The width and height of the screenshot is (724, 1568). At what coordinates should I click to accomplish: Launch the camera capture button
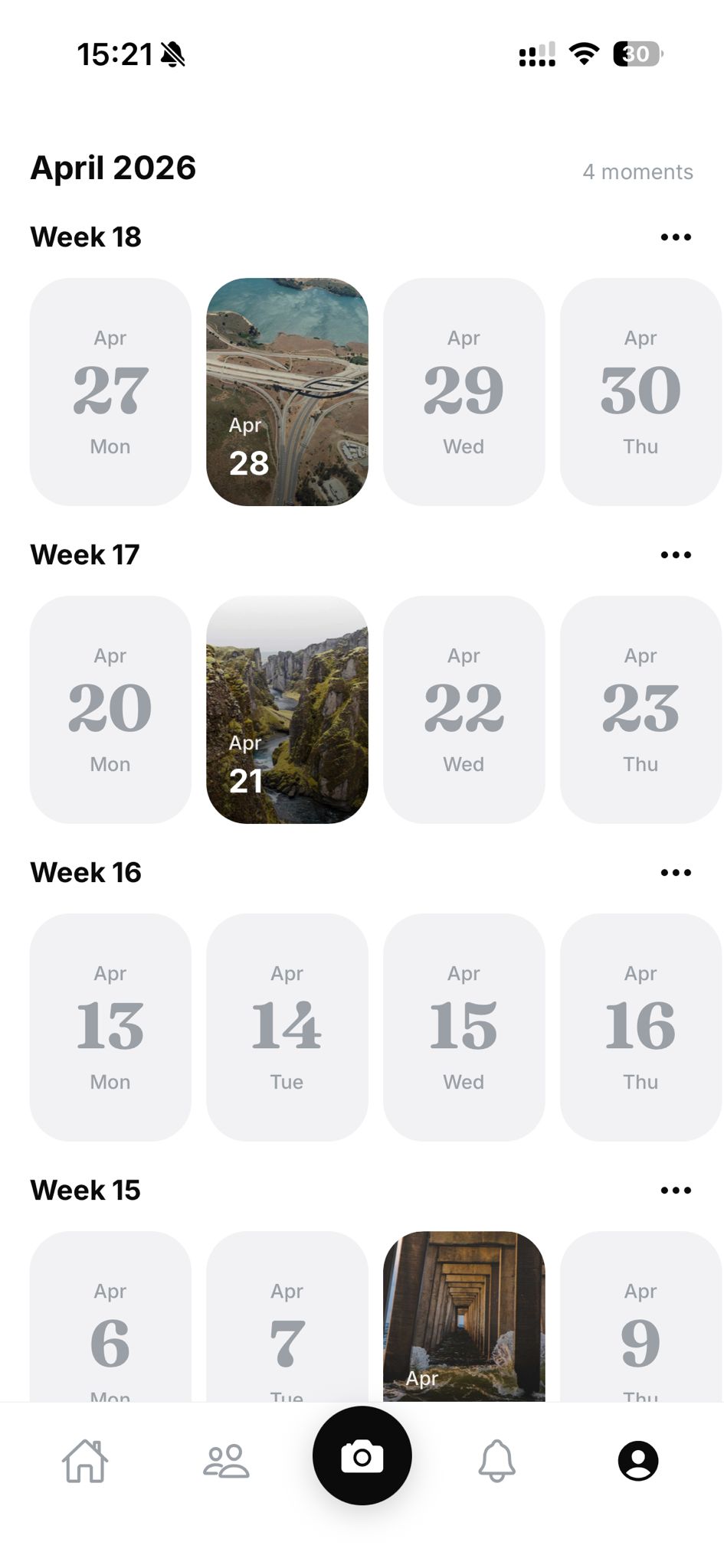(362, 1456)
